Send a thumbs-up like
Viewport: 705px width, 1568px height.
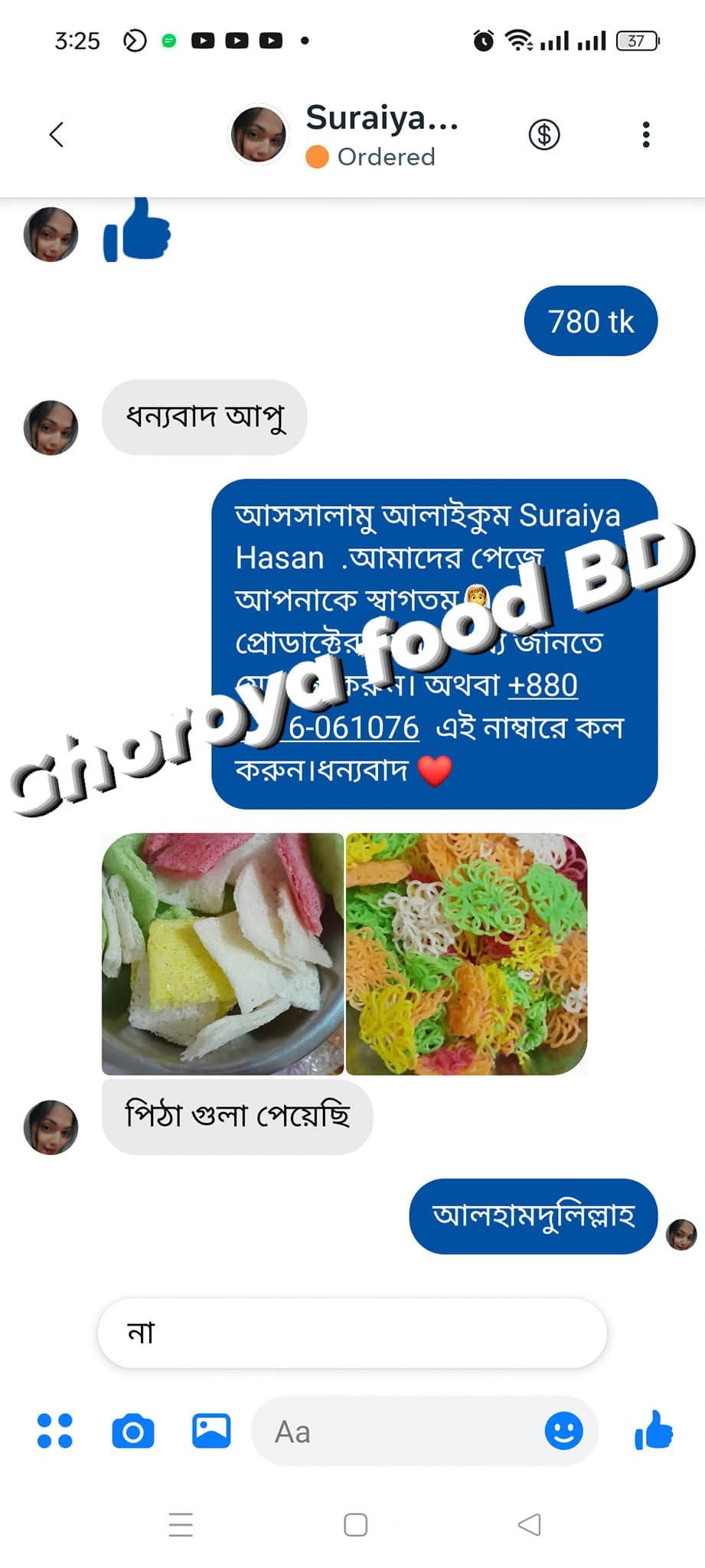[653, 1431]
